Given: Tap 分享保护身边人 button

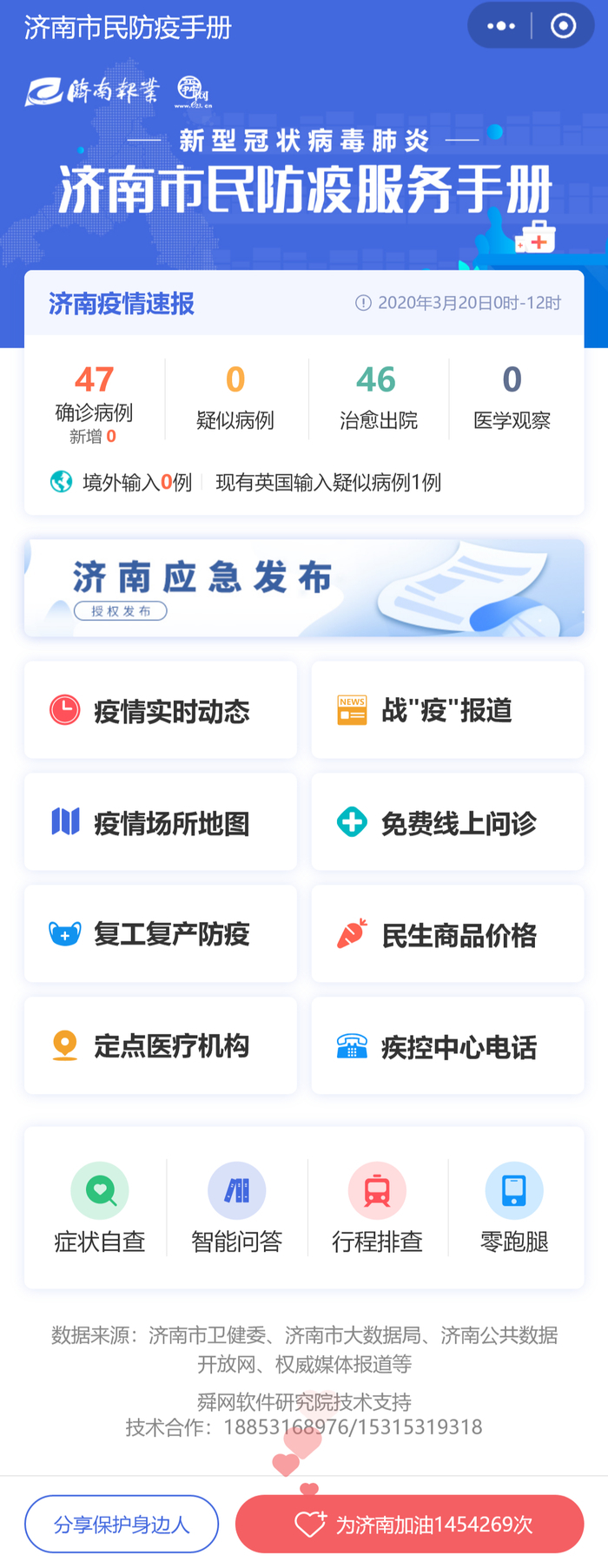Looking at the screenshot, I should [122, 1524].
